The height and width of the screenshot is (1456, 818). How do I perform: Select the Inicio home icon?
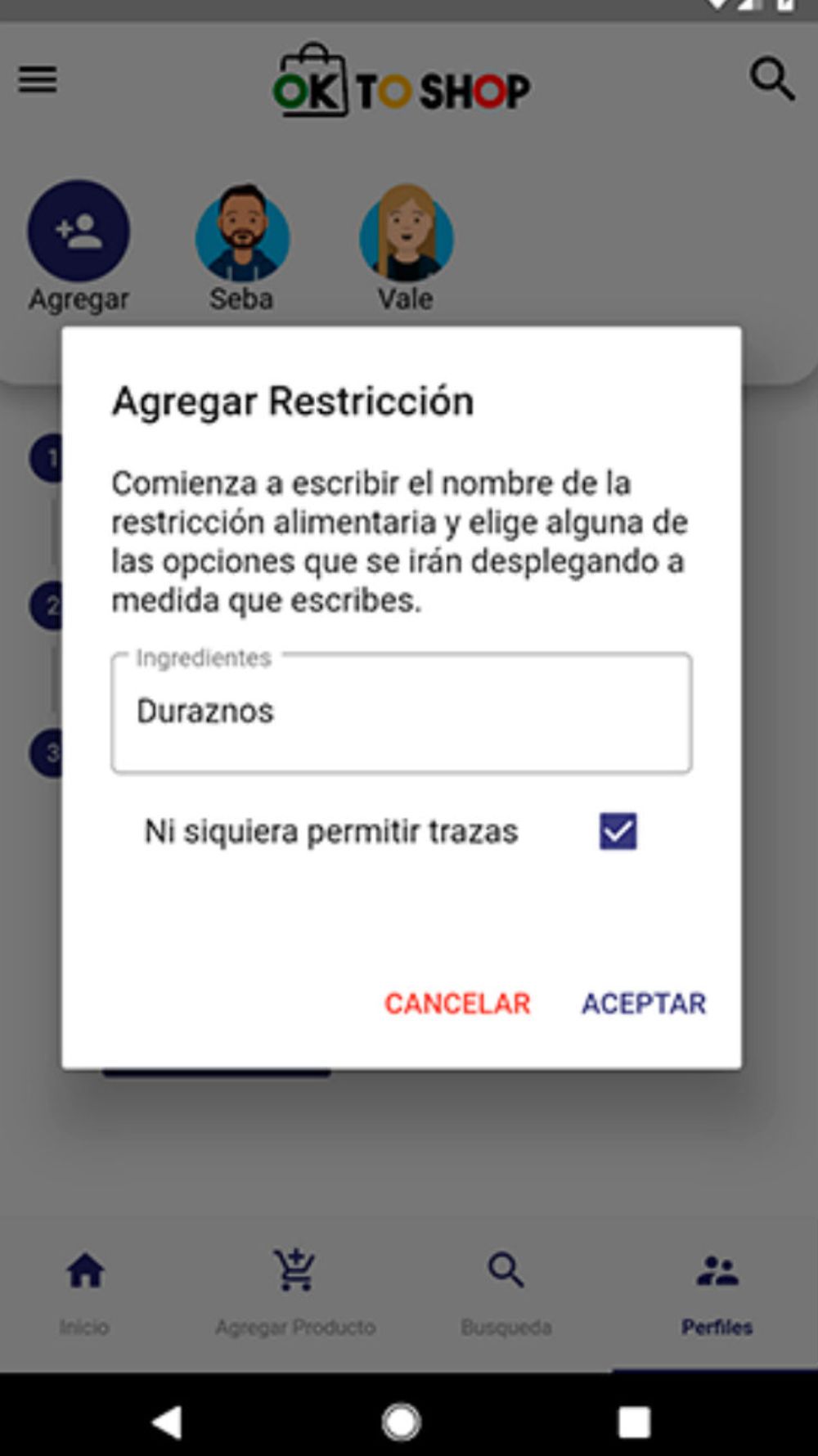point(84,1270)
